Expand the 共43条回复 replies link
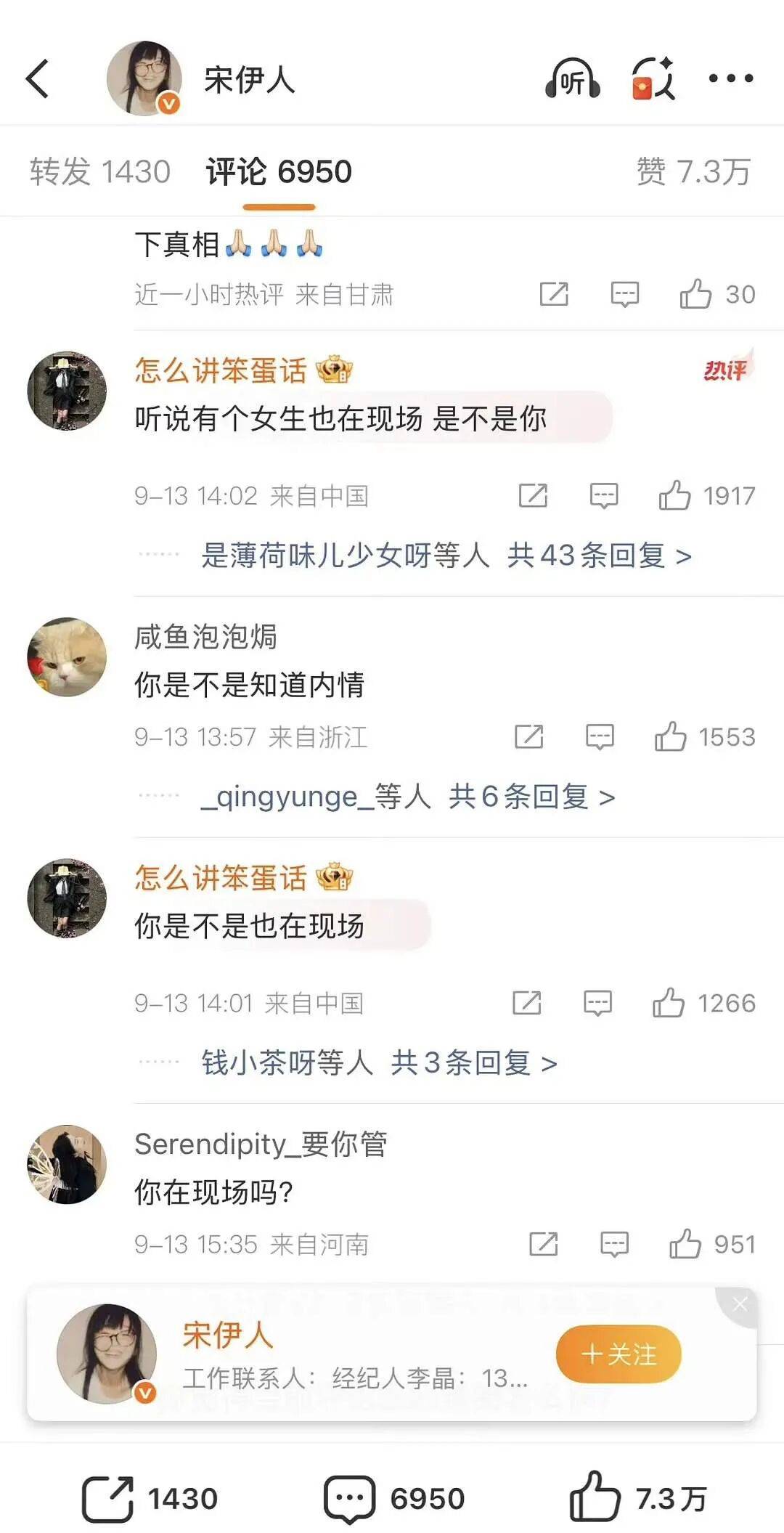The width and height of the screenshot is (784, 1533). pyautogui.click(x=599, y=556)
